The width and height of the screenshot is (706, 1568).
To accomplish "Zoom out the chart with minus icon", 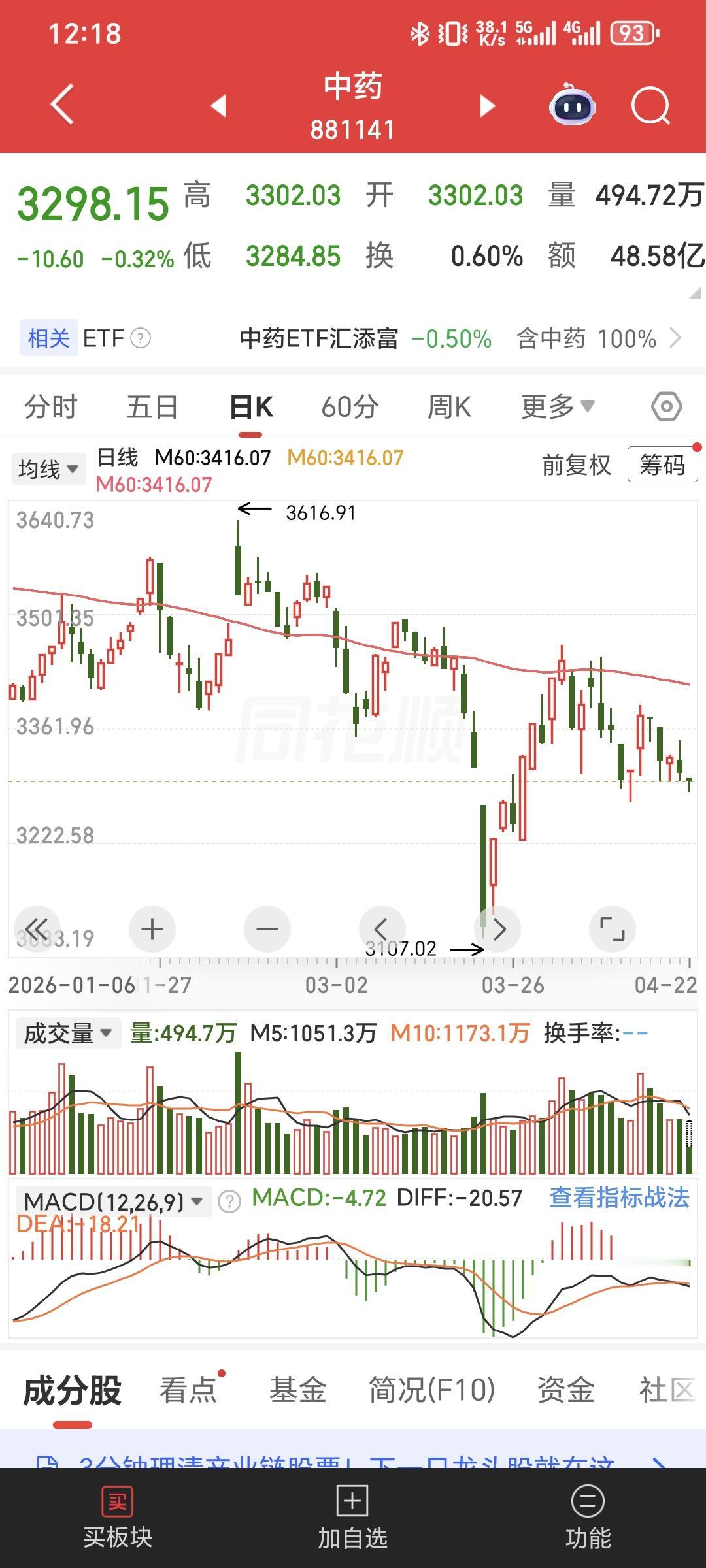I will [x=267, y=929].
